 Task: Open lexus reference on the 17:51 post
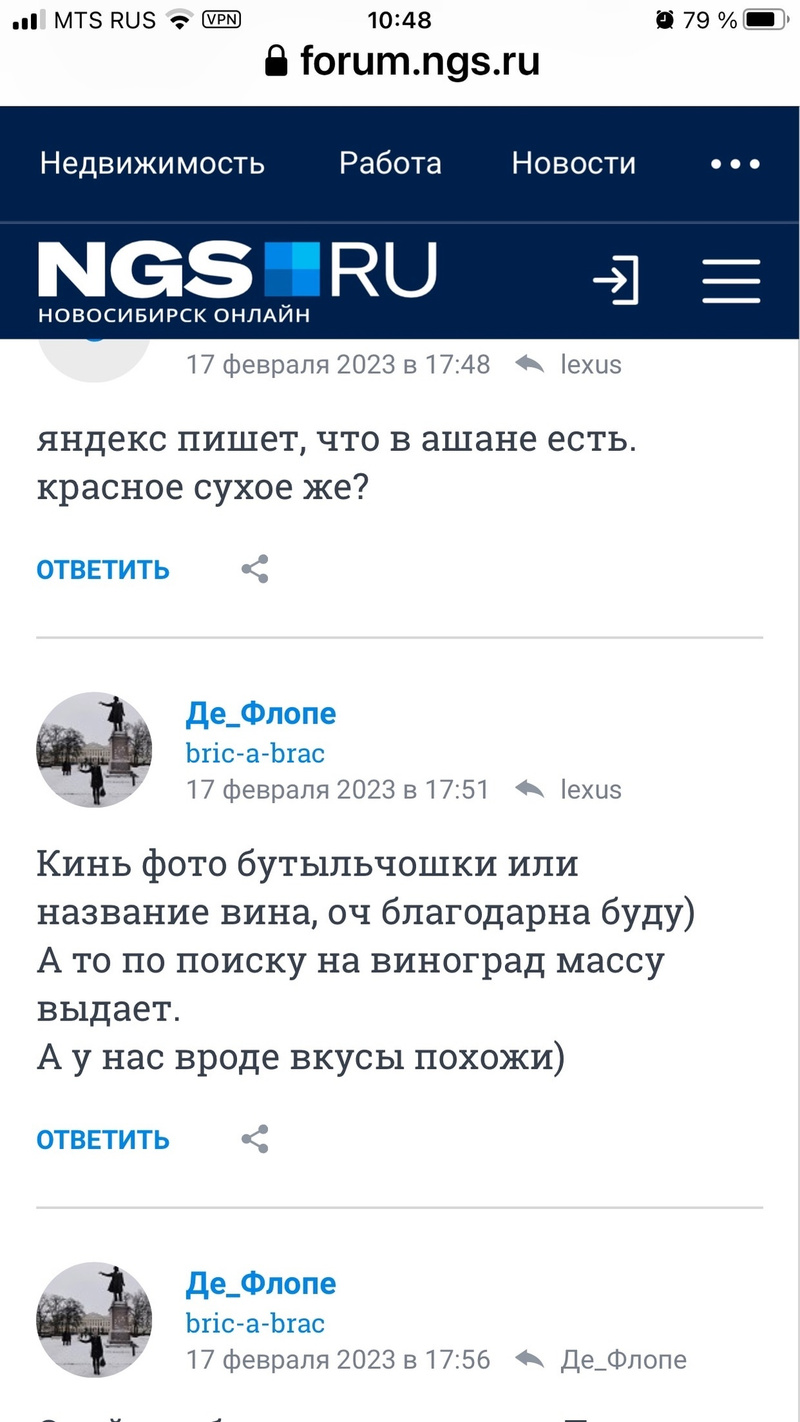pos(590,790)
